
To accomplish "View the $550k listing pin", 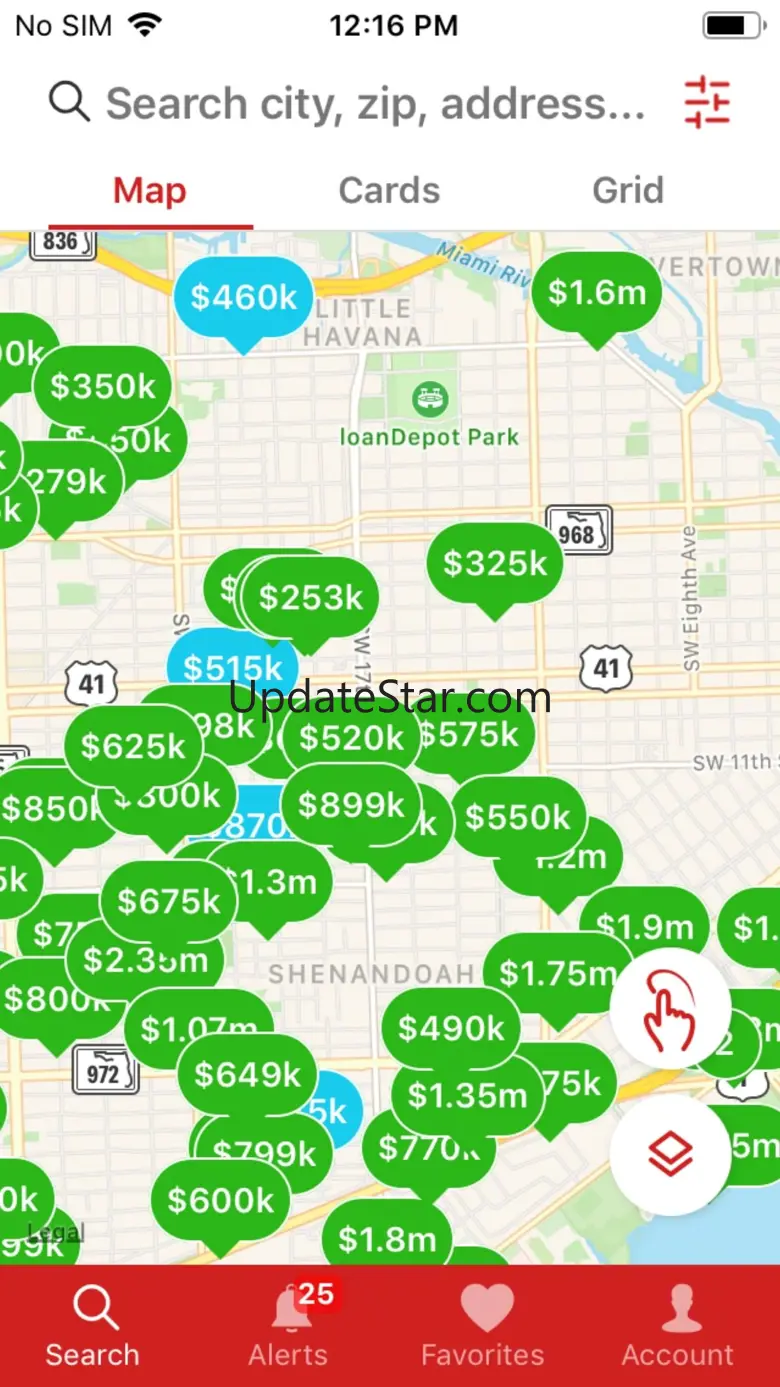I will coord(517,818).
